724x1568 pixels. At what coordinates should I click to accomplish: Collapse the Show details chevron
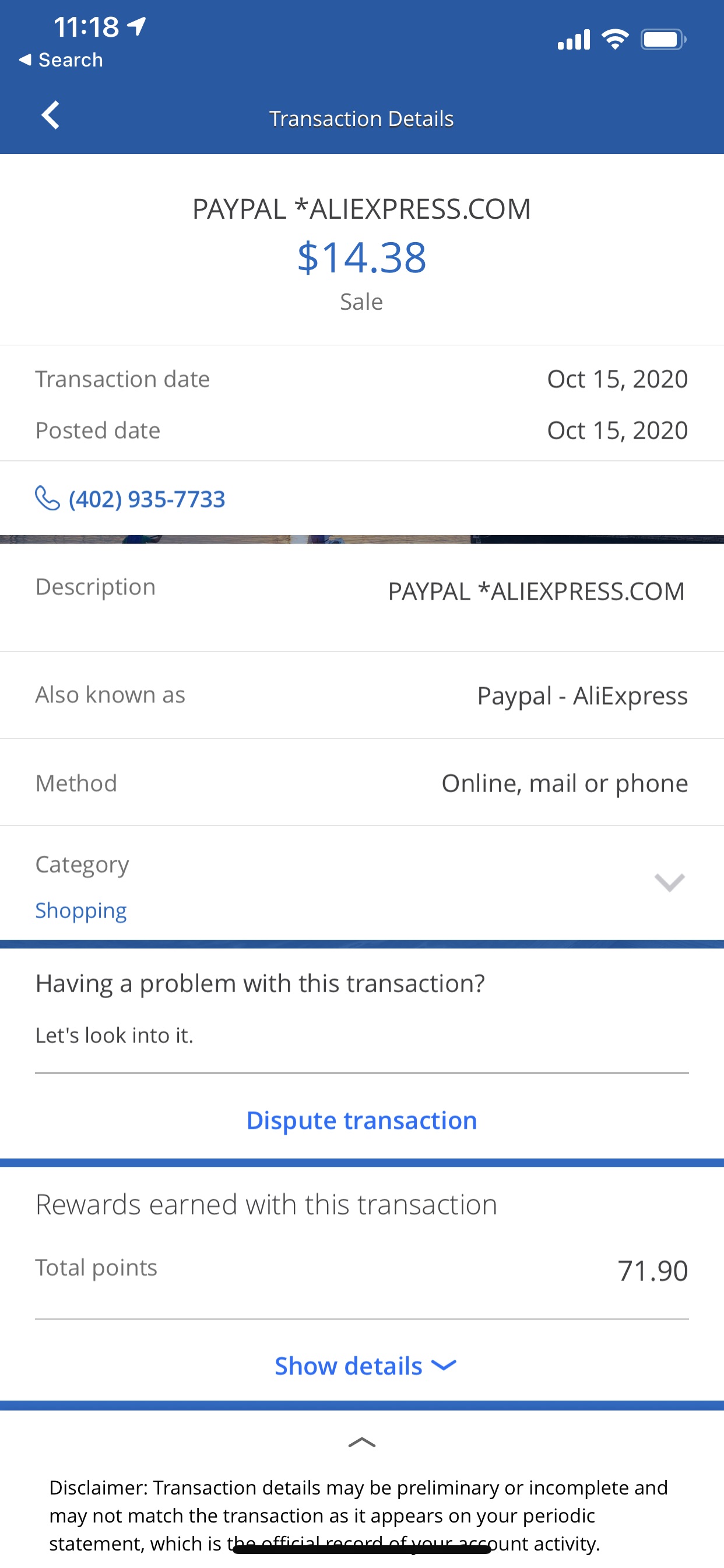pos(445,1366)
